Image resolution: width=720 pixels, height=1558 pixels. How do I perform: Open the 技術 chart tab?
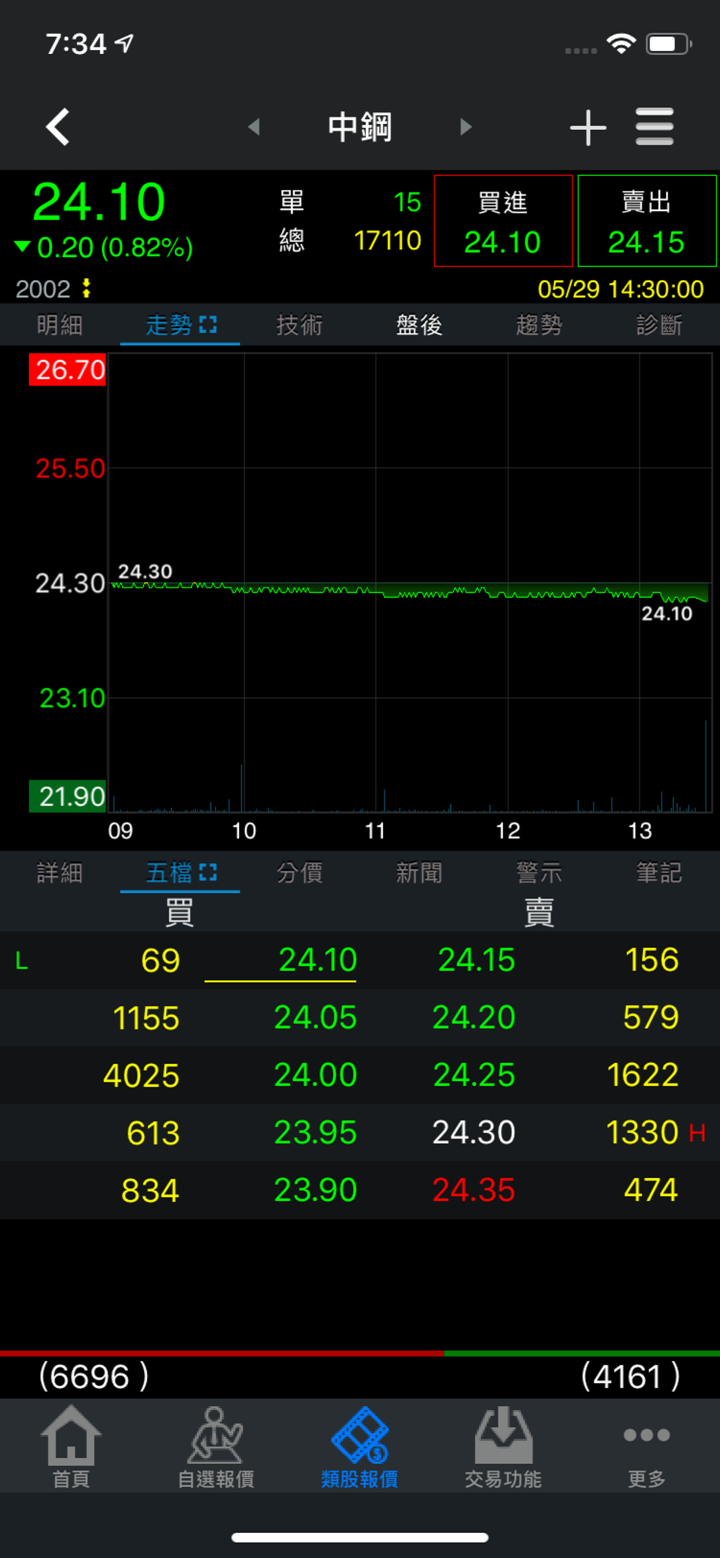point(299,325)
